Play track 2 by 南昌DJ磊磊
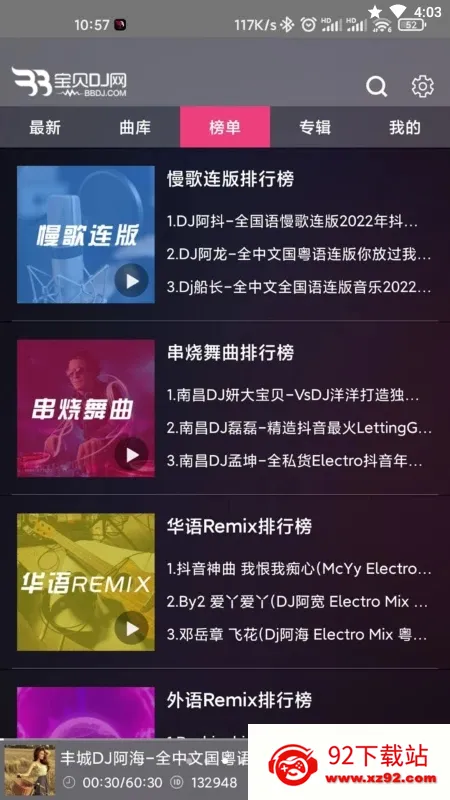Image resolution: width=450 pixels, height=800 pixels. tap(299, 428)
